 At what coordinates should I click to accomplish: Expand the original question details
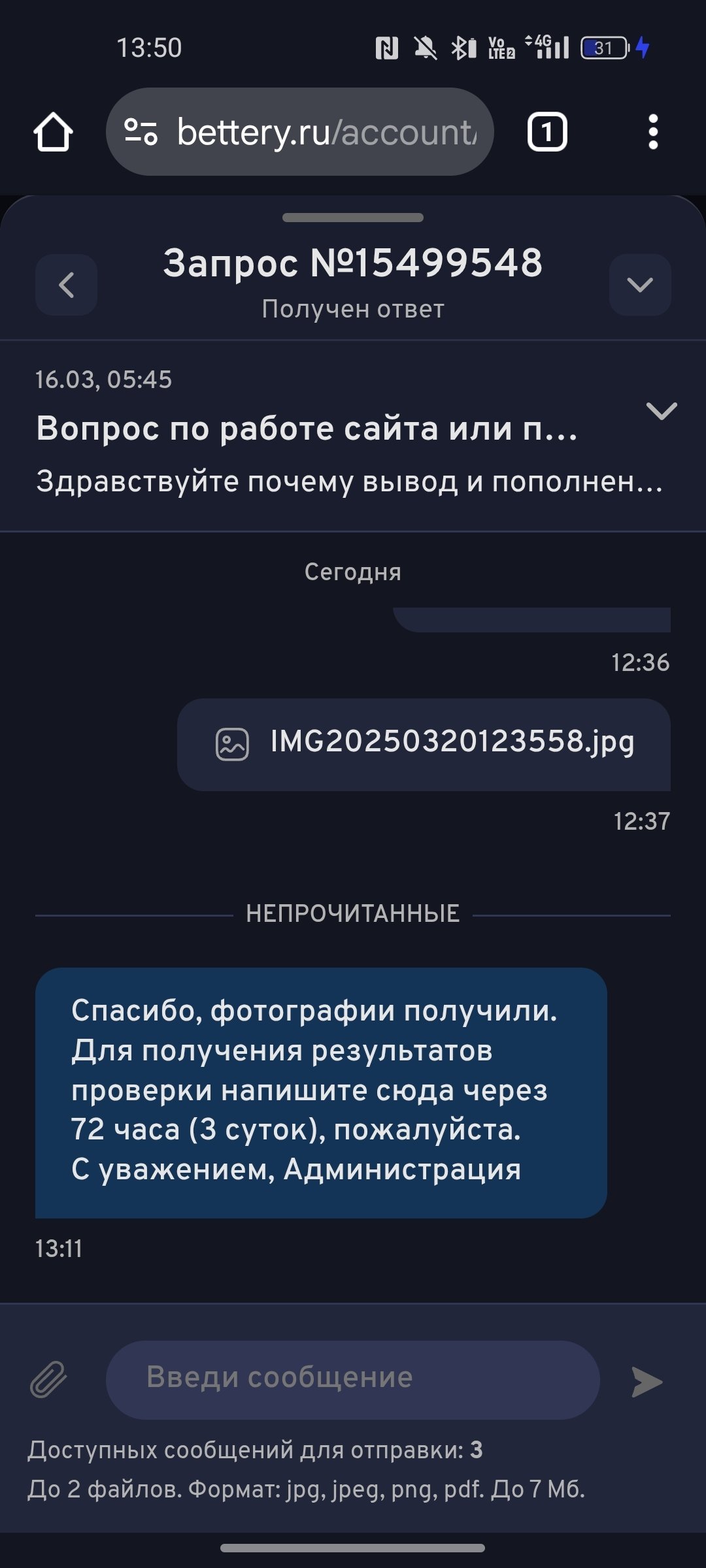[x=661, y=411]
